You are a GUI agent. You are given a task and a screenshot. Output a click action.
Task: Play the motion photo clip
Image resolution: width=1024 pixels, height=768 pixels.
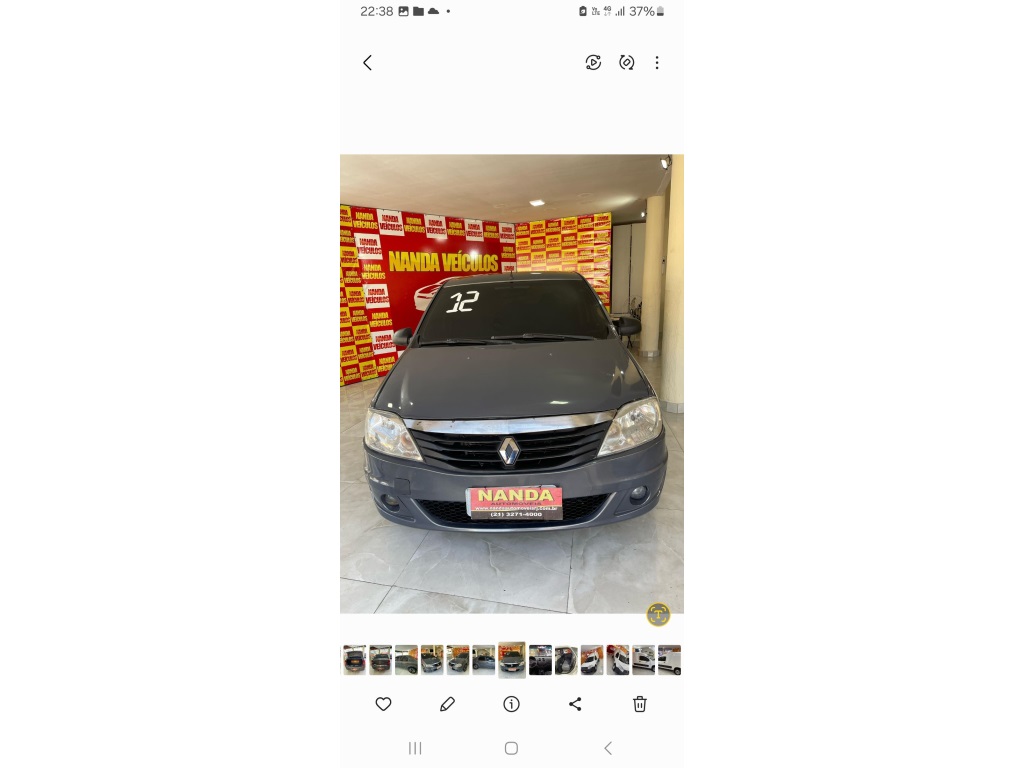point(593,63)
